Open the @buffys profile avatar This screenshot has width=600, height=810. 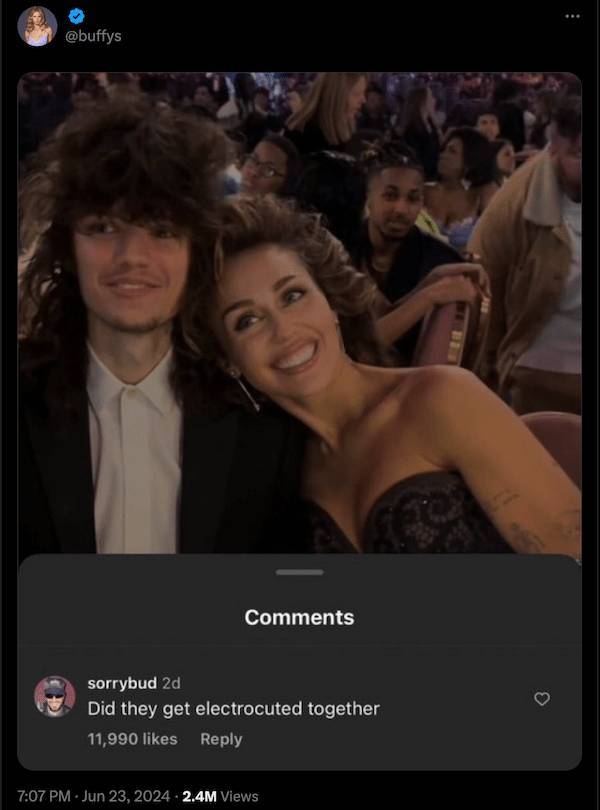pos(37,27)
